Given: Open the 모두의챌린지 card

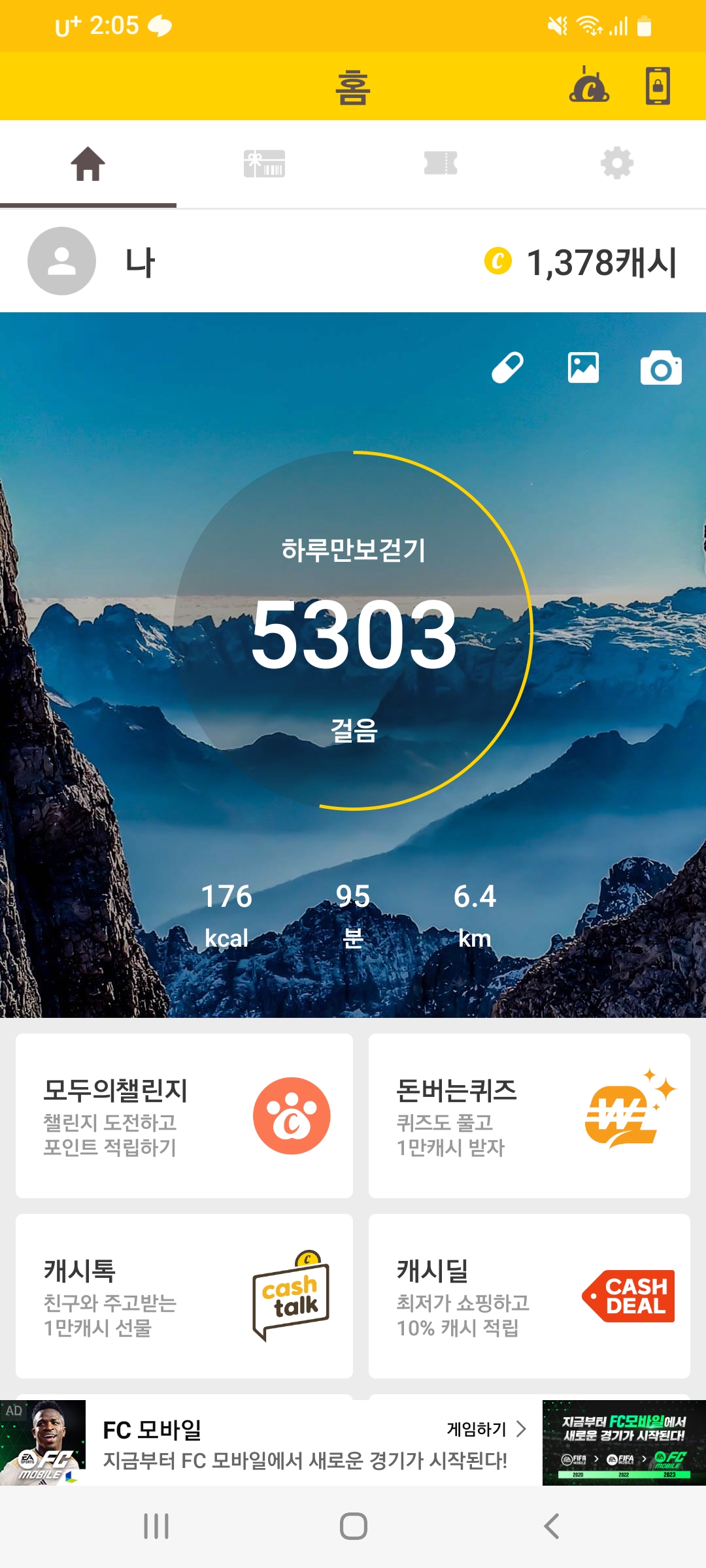Looking at the screenshot, I should (184, 1116).
